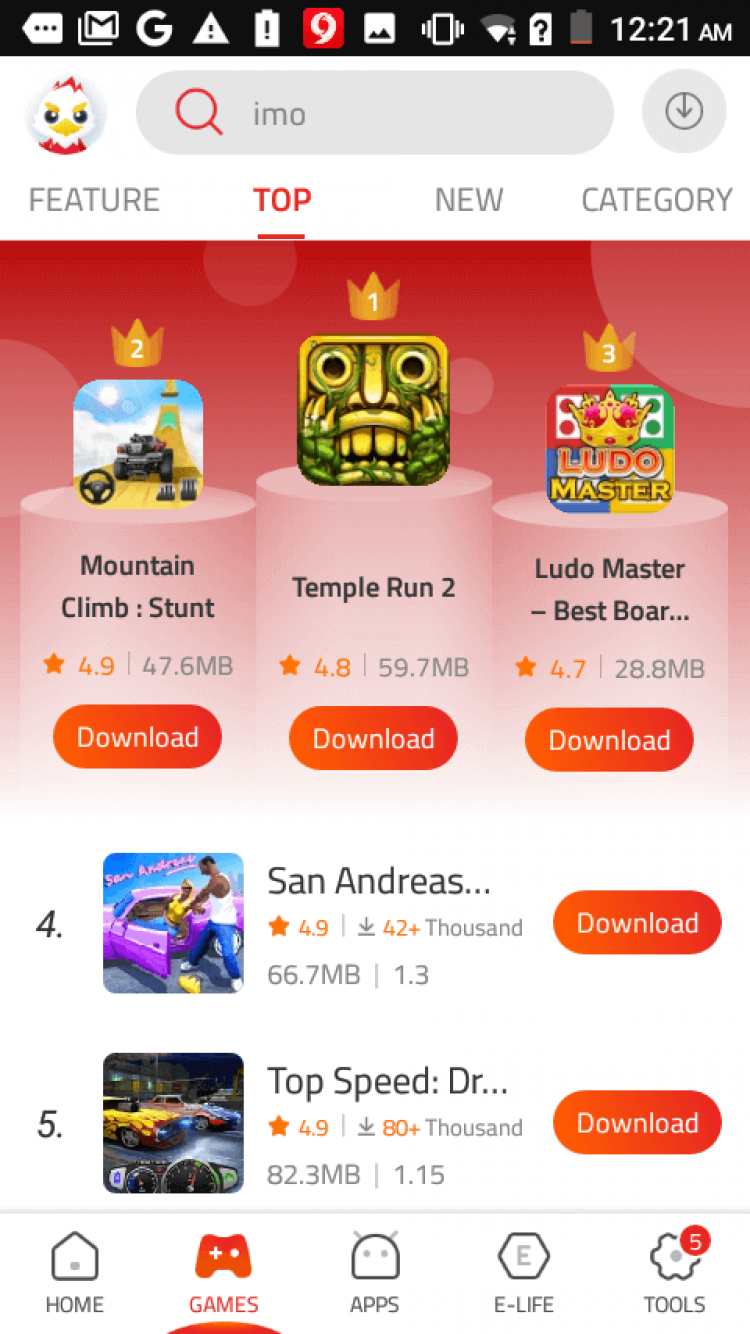750x1334 pixels.
Task: Open the Mountain Climb : Stunt icon
Action: [x=138, y=444]
